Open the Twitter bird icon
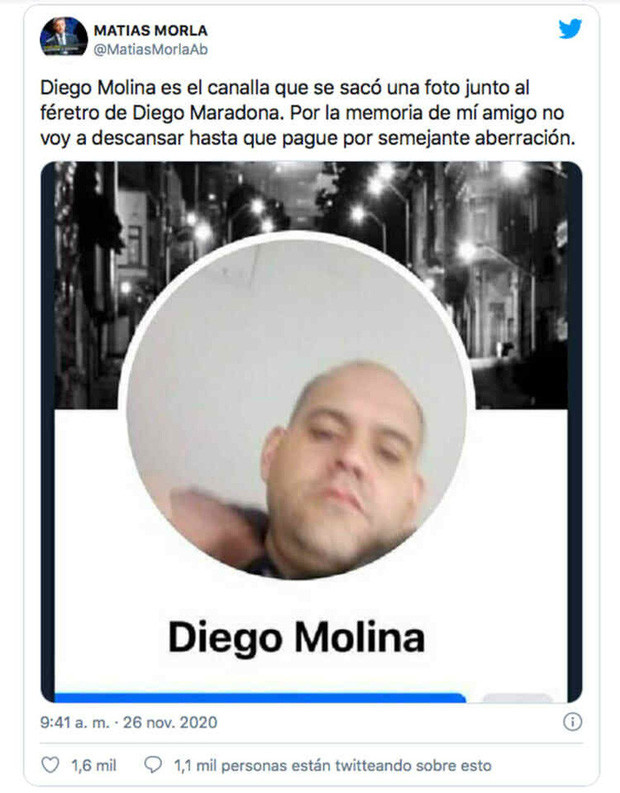Image resolution: width=620 pixels, height=793 pixels. pos(570,30)
